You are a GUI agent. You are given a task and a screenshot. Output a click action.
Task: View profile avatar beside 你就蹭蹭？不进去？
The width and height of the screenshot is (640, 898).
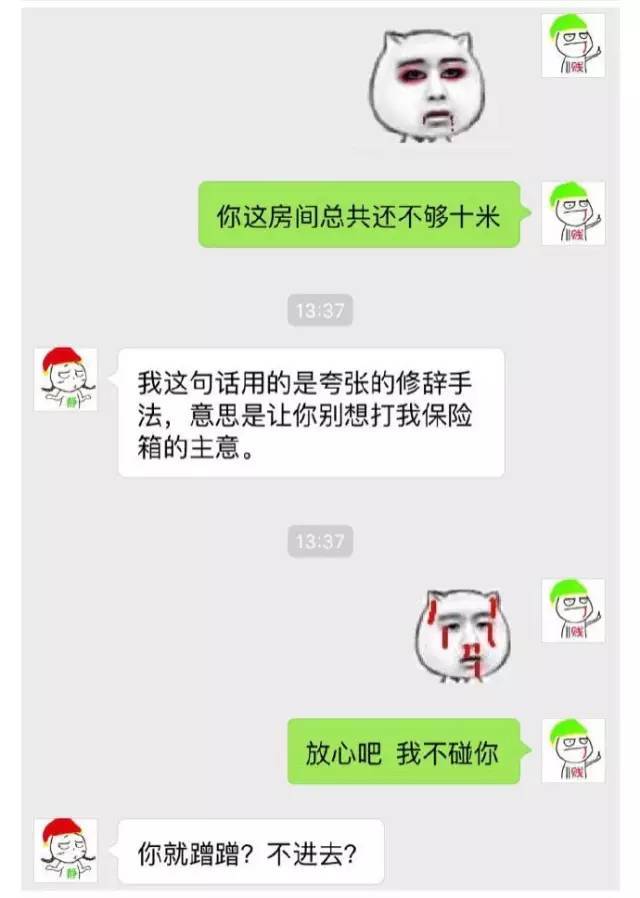[66, 850]
